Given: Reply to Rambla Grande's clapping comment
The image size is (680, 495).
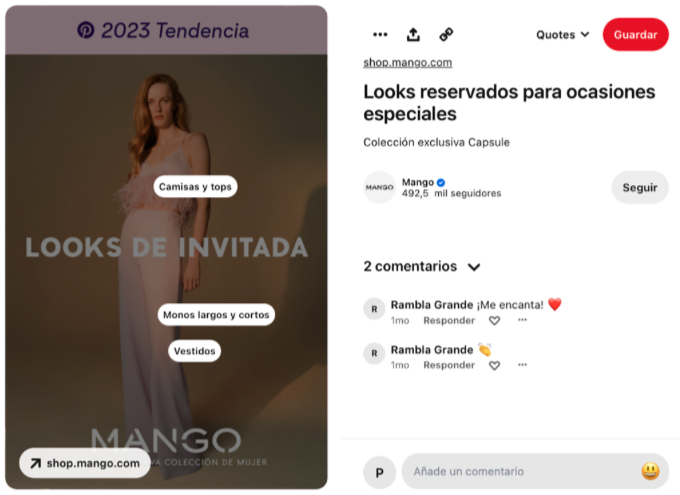Looking at the screenshot, I should (x=449, y=366).
